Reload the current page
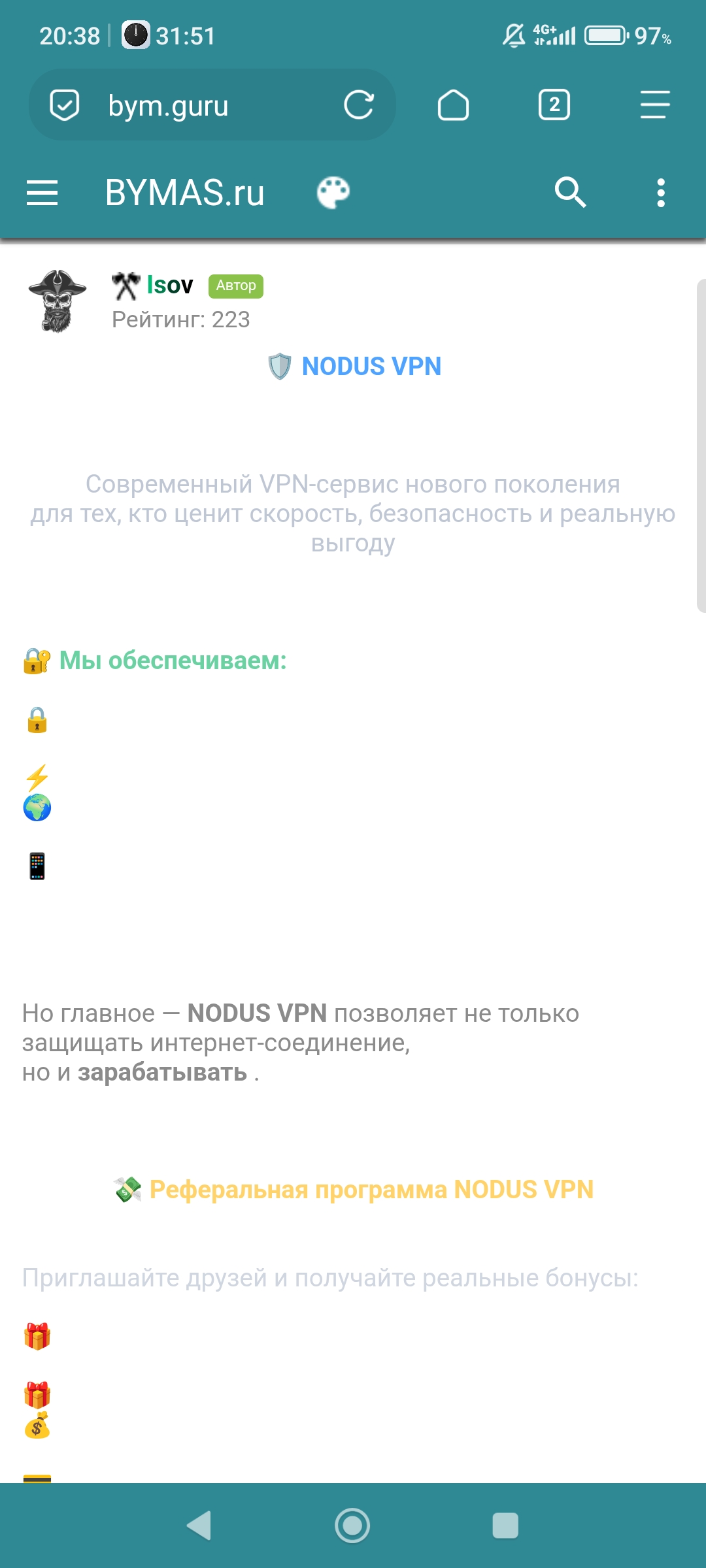Screen dimensions: 706x1568 coord(359,105)
